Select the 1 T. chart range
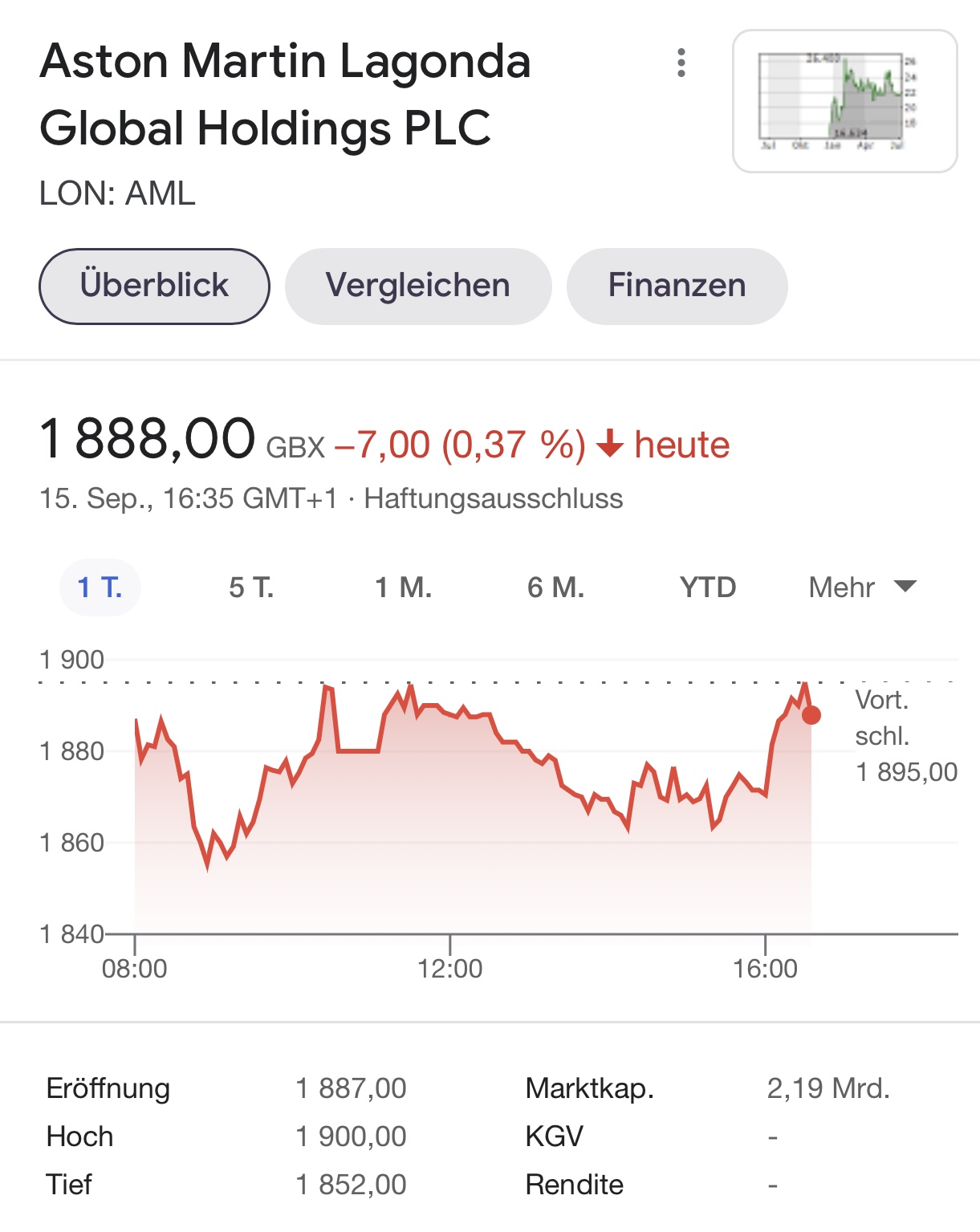This screenshot has height=1232, width=980. tap(100, 588)
